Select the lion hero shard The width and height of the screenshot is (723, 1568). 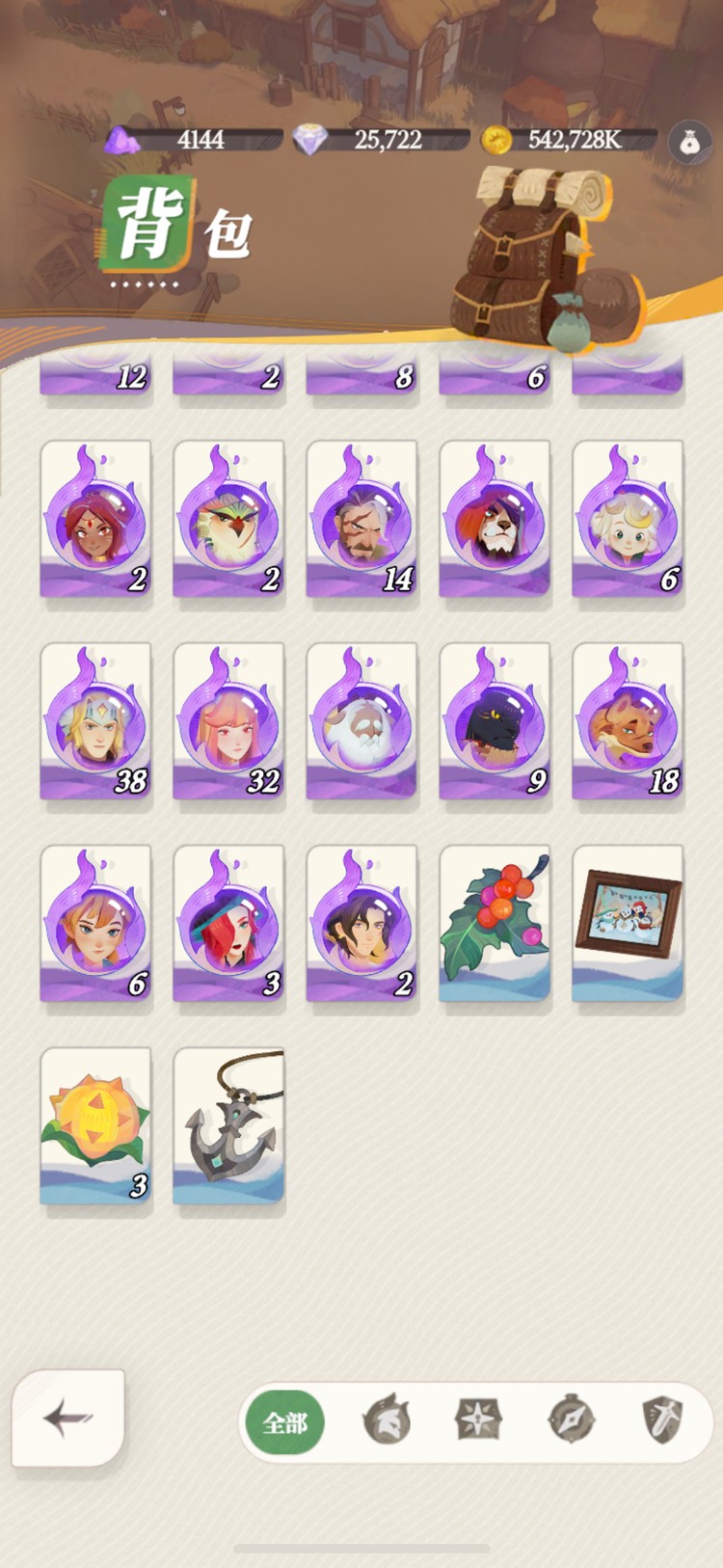click(495, 518)
